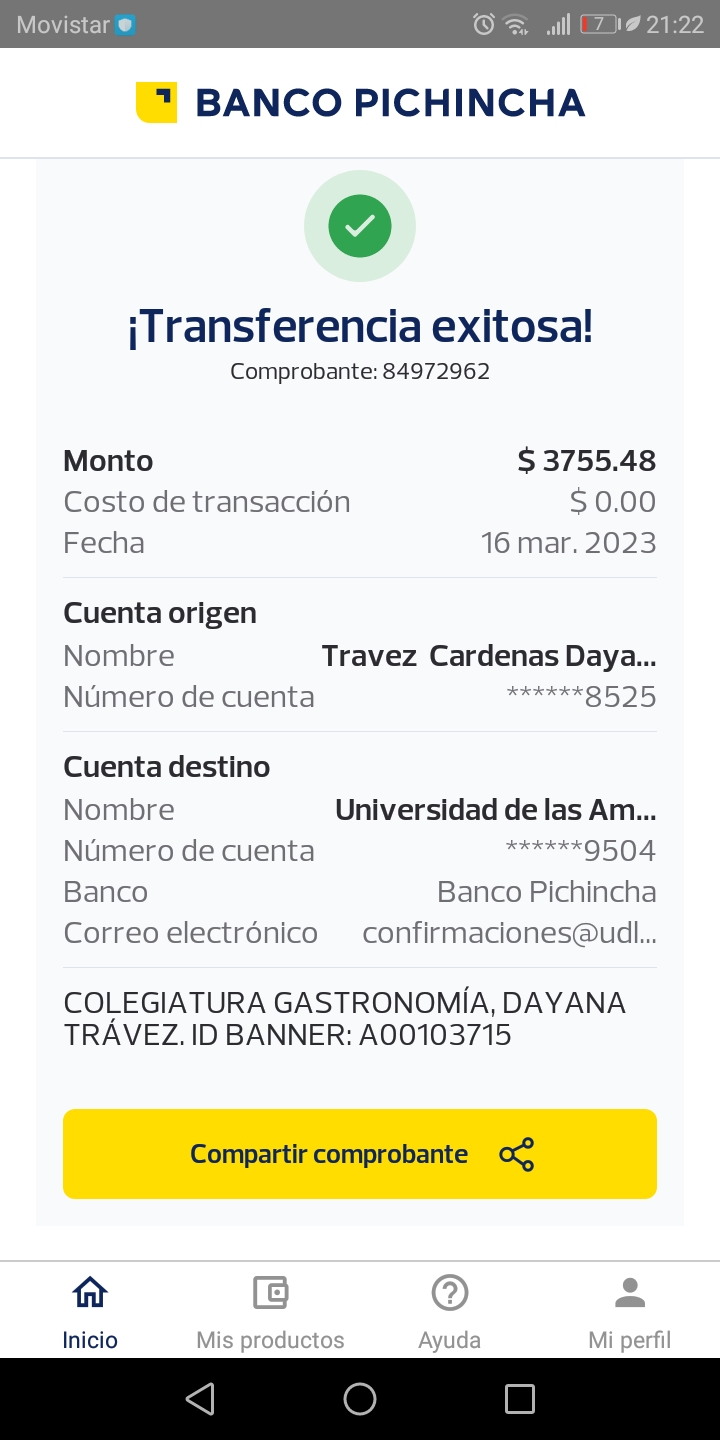The width and height of the screenshot is (720, 1440).
Task: Tap the system home button
Action: pos(360,1399)
